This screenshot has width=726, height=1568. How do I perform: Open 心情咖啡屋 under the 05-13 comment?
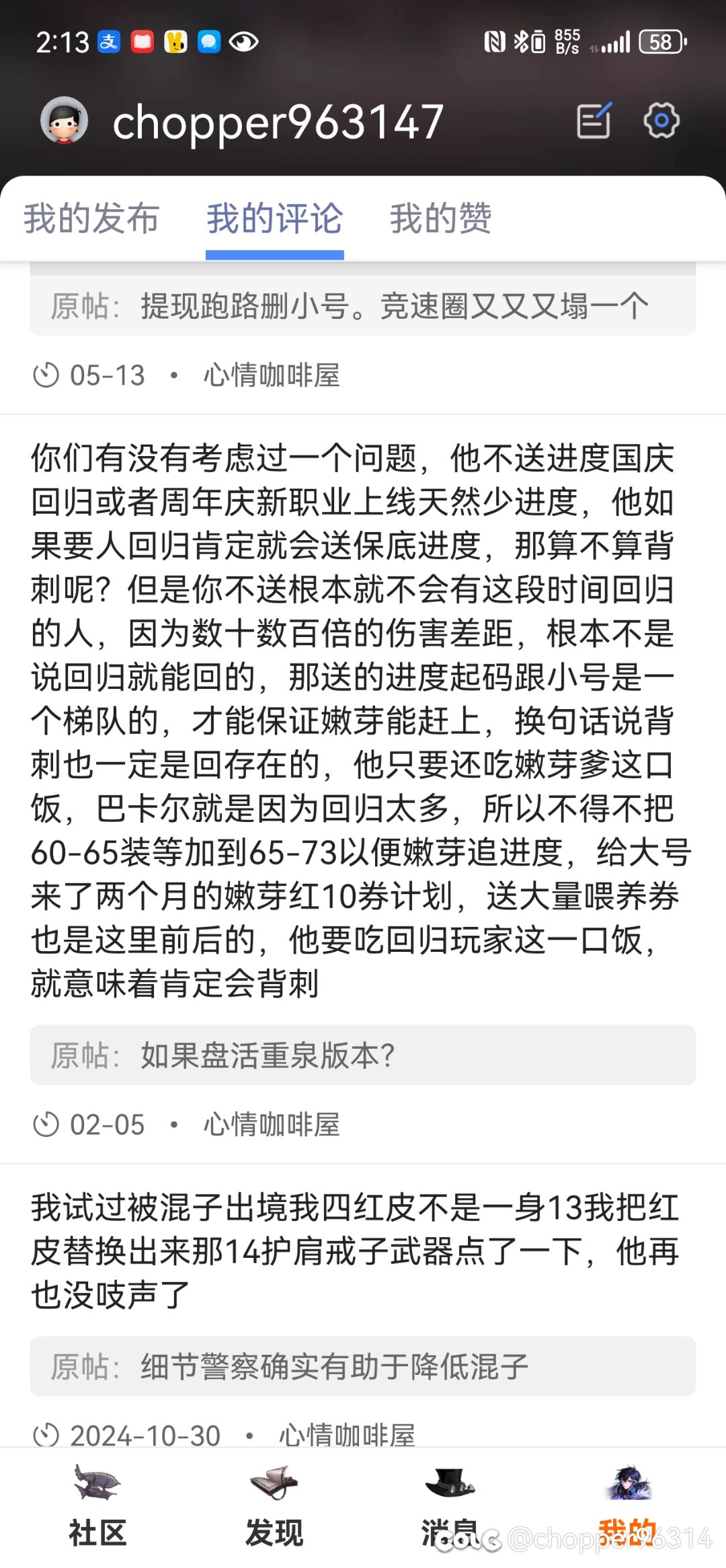272,375
